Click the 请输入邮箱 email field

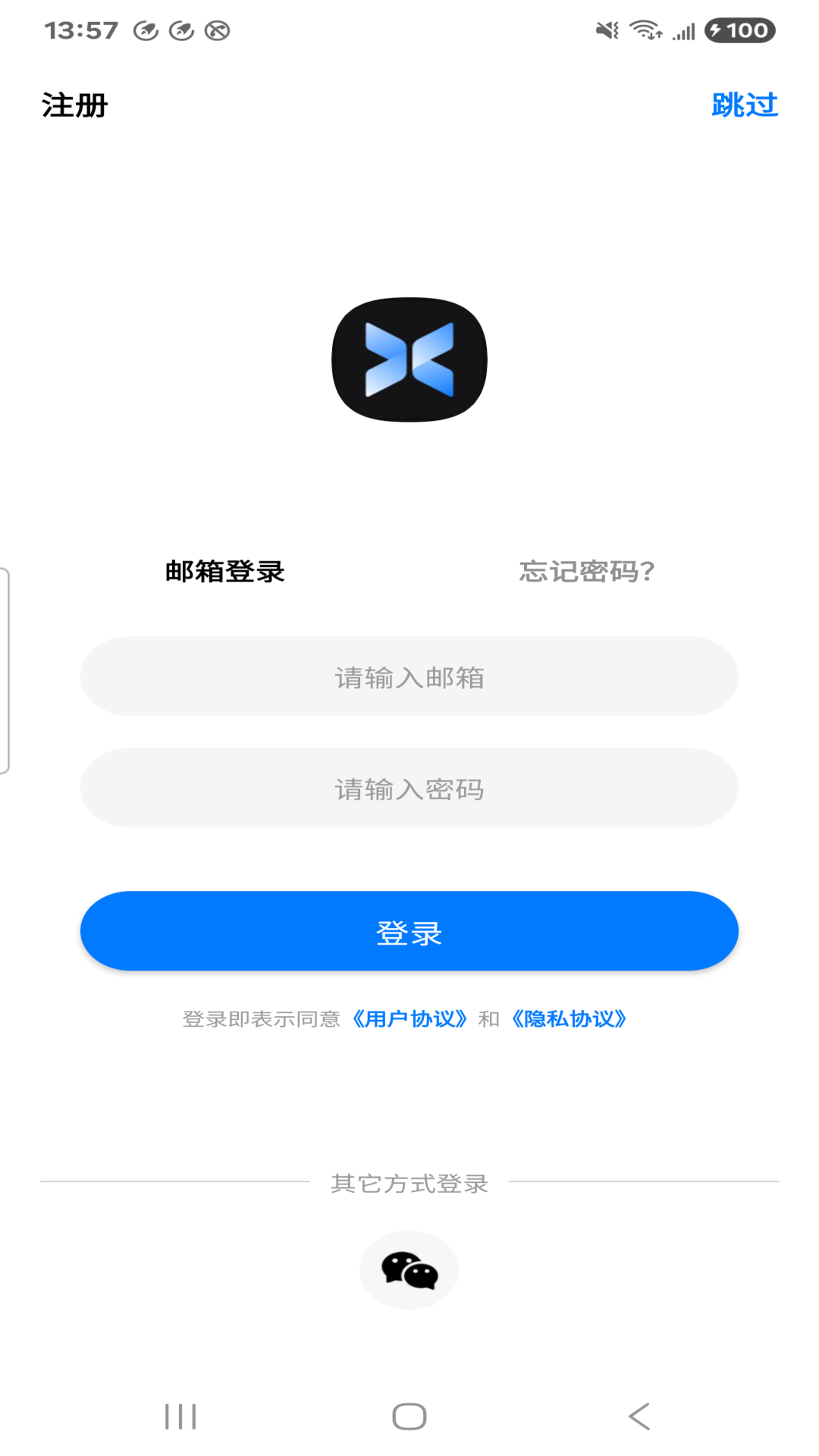click(x=409, y=677)
